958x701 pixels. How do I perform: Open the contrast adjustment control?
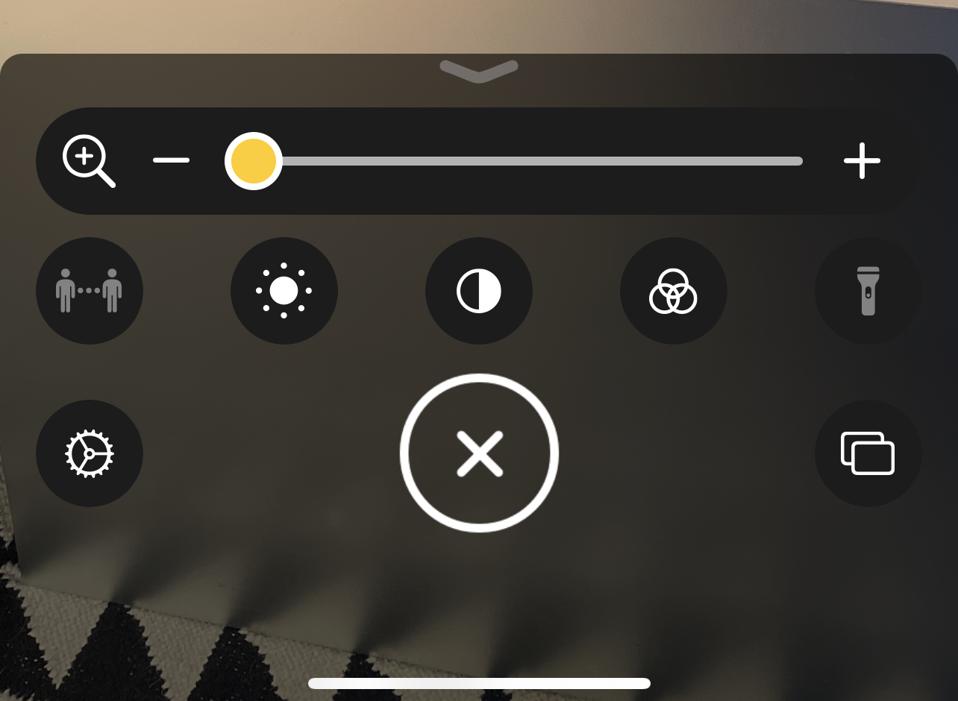(479, 291)
